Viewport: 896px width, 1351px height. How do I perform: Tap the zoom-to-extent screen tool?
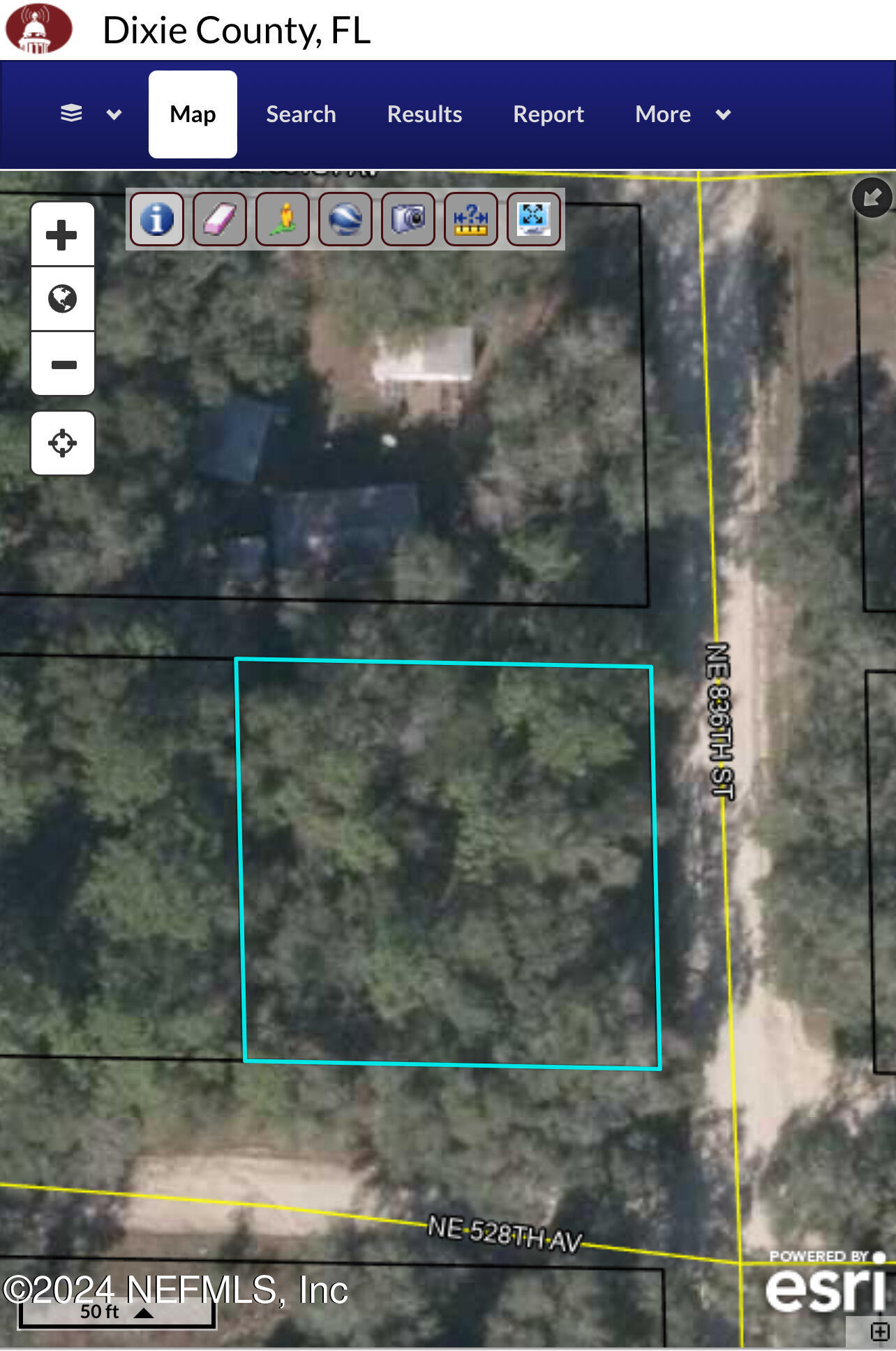[534, 219]
